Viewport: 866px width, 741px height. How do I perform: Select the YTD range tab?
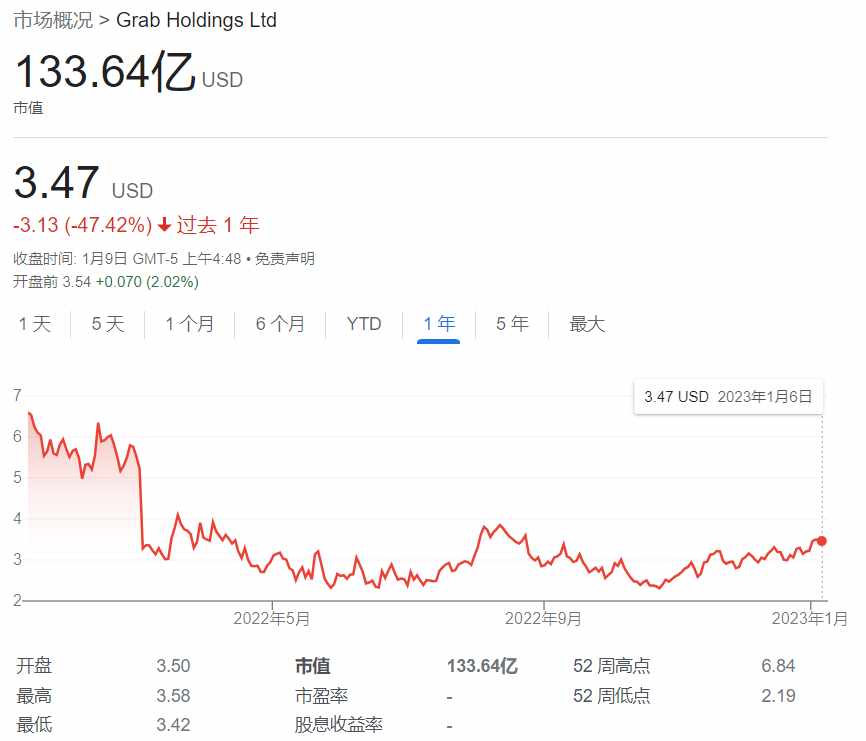(364, 324)
